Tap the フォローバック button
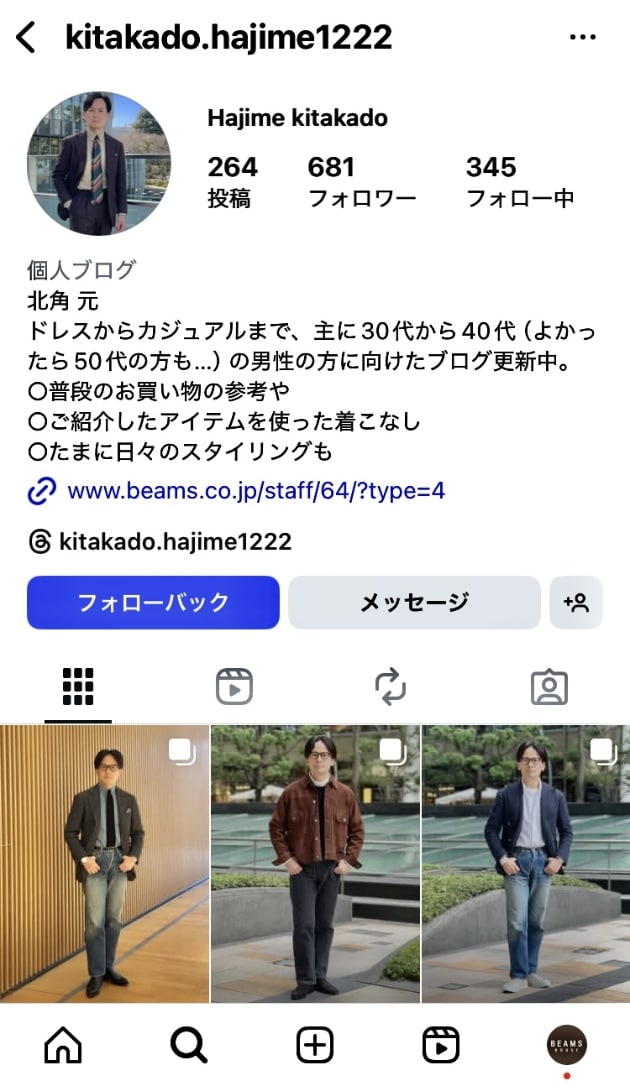The height and width of the screenshot is (1086, 630). (153, 602)
